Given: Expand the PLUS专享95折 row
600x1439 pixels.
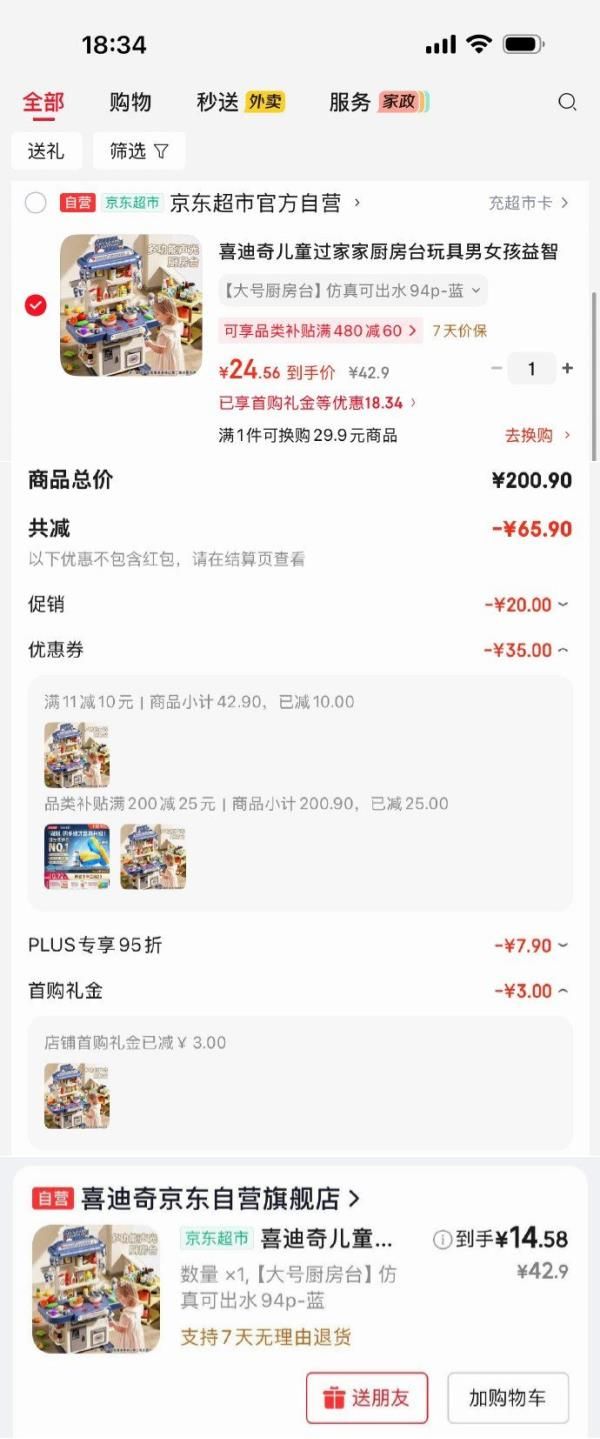Looking at the screenshot, I should [x=531, y=945].
